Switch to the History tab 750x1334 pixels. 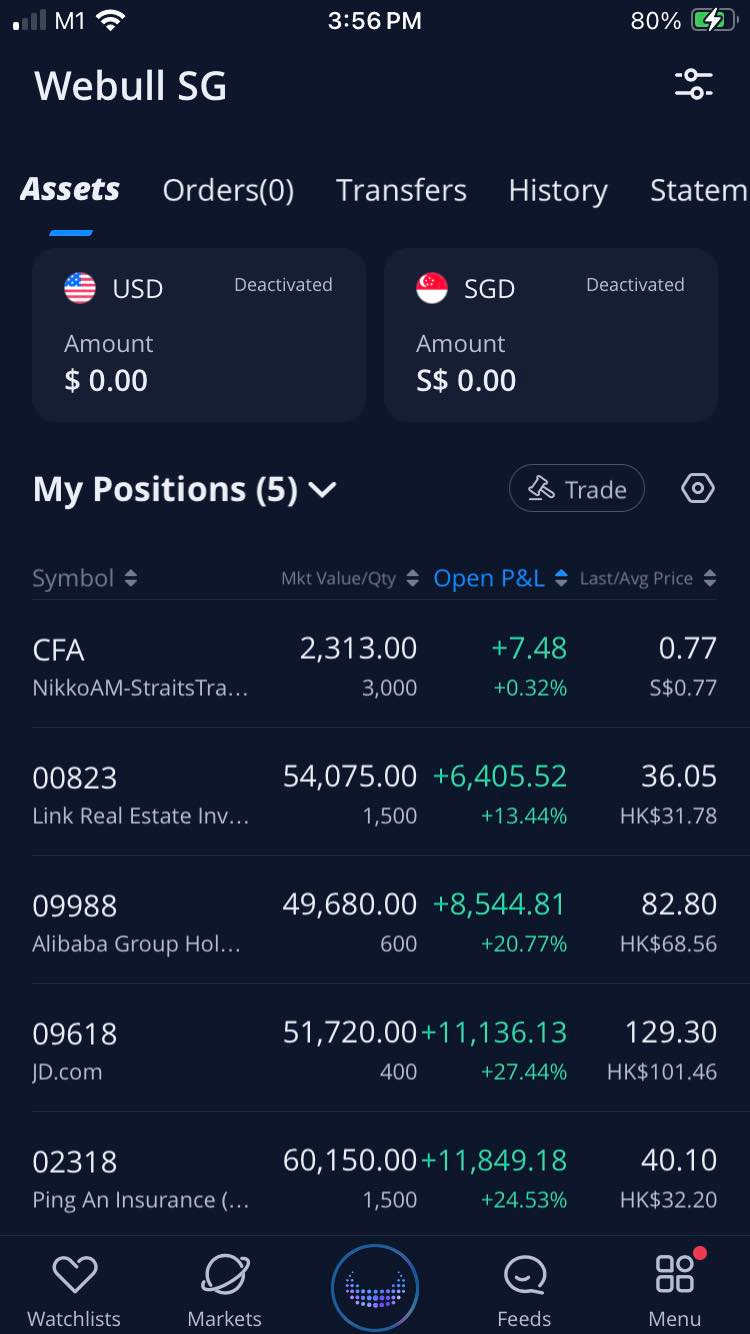[557, 190]
